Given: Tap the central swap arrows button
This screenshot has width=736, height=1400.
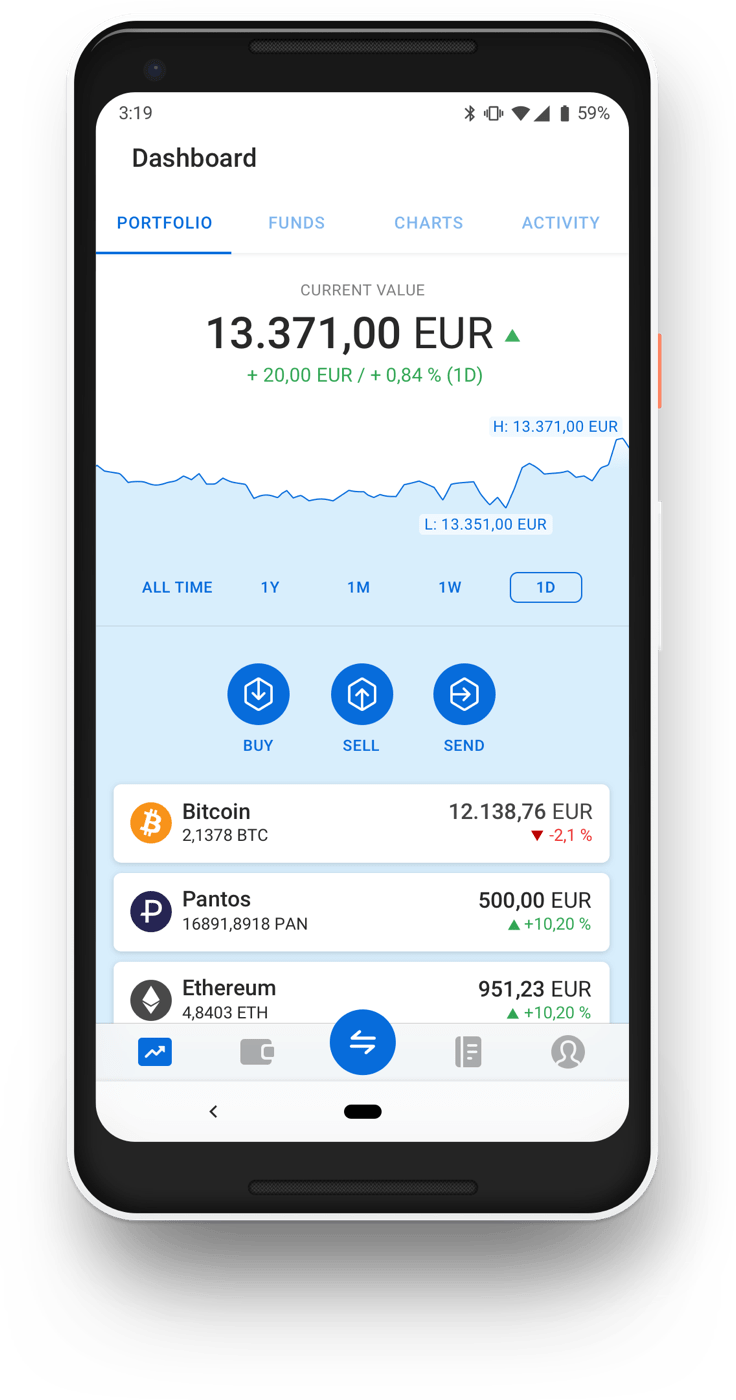Looking at the screenshot, I should 362,1043.
